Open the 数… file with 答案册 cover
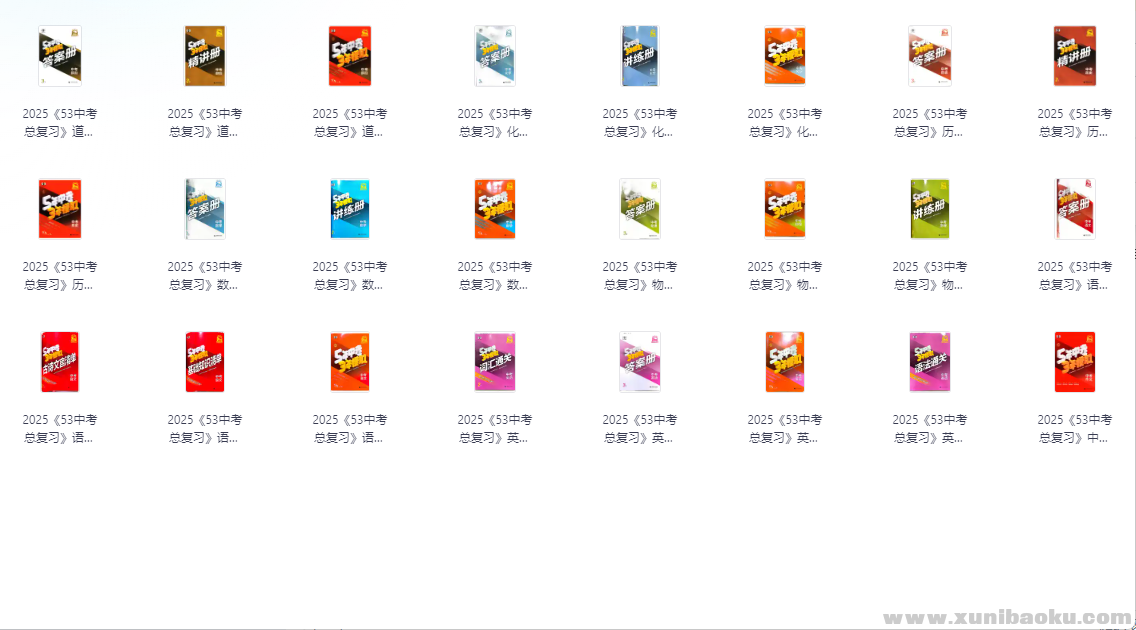Image resolution: width=1136 pixels, height=630 pixels. [205, 209]
